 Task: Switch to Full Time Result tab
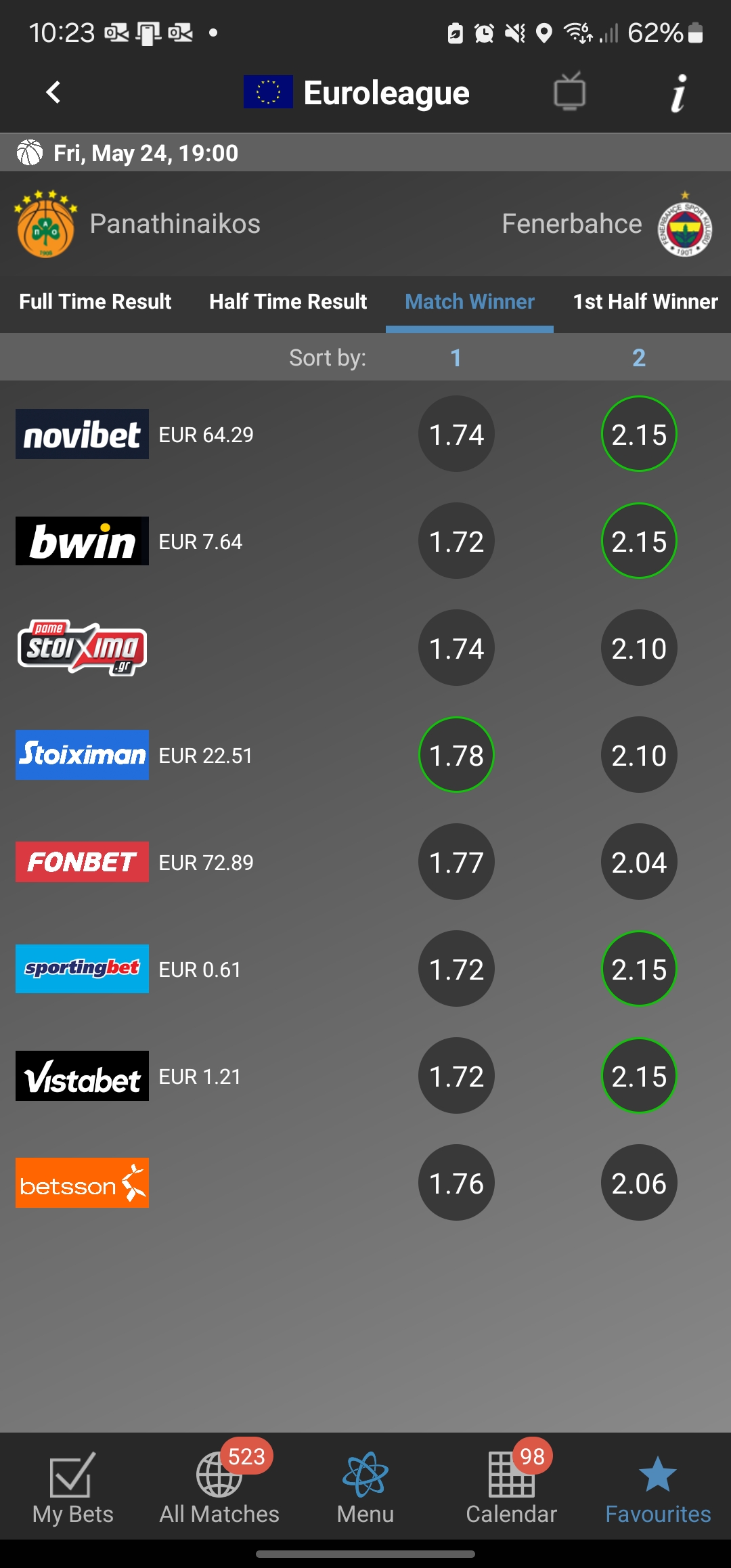coord(95,301)
